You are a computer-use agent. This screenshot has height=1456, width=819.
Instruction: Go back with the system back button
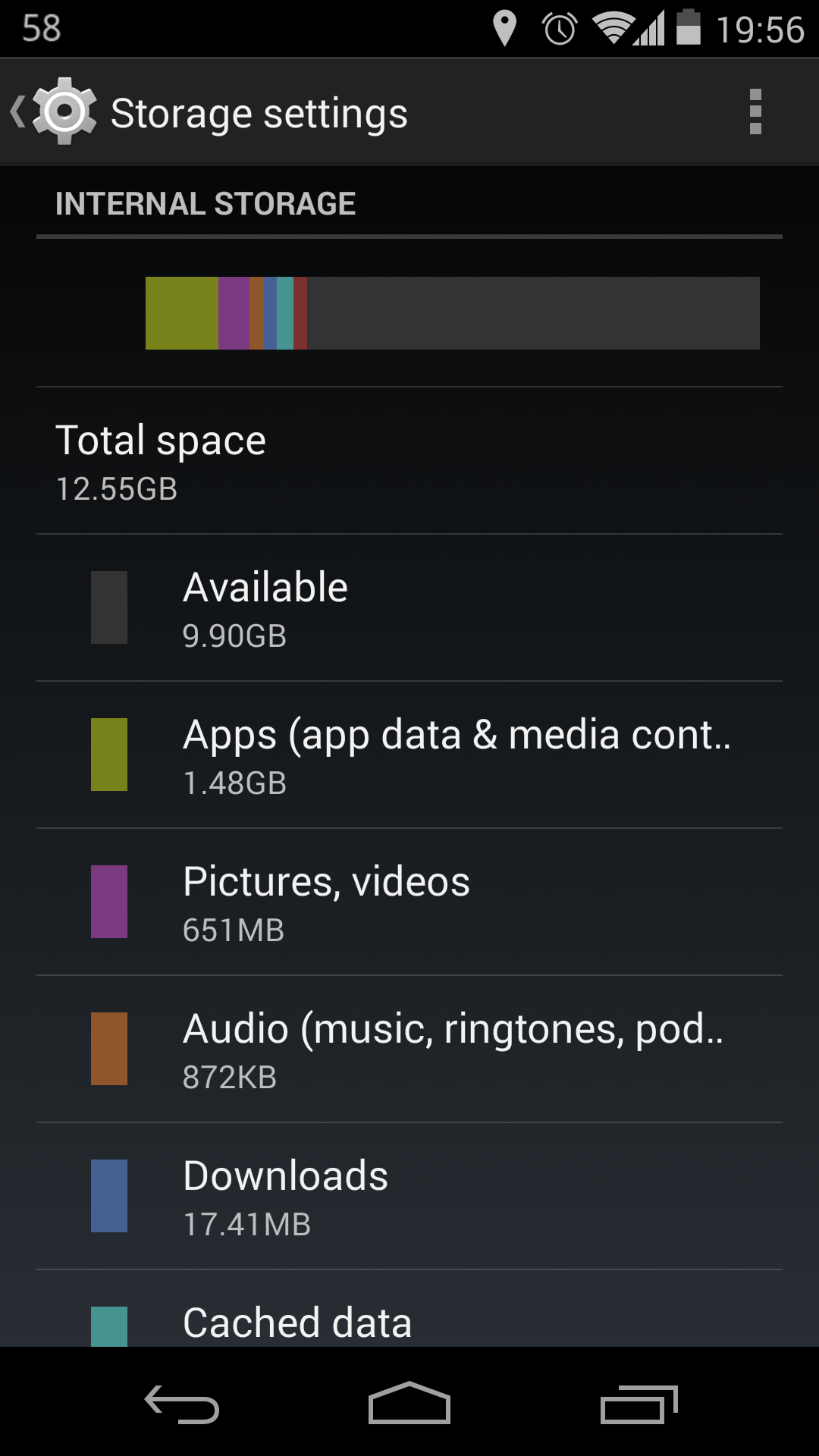tap(182, 1404)
